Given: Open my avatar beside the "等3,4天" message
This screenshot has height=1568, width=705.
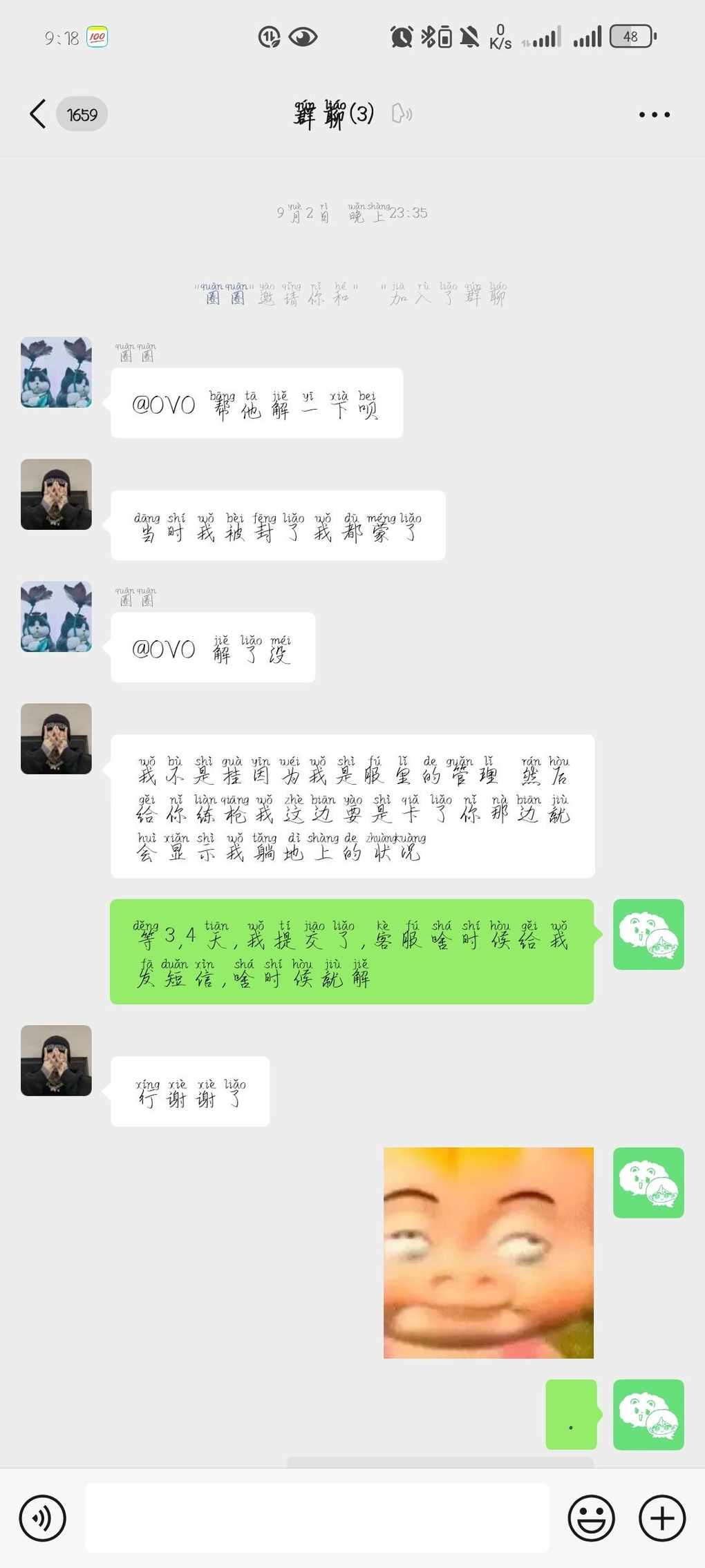Looking at the screenshot, I should tap(648, 935).
